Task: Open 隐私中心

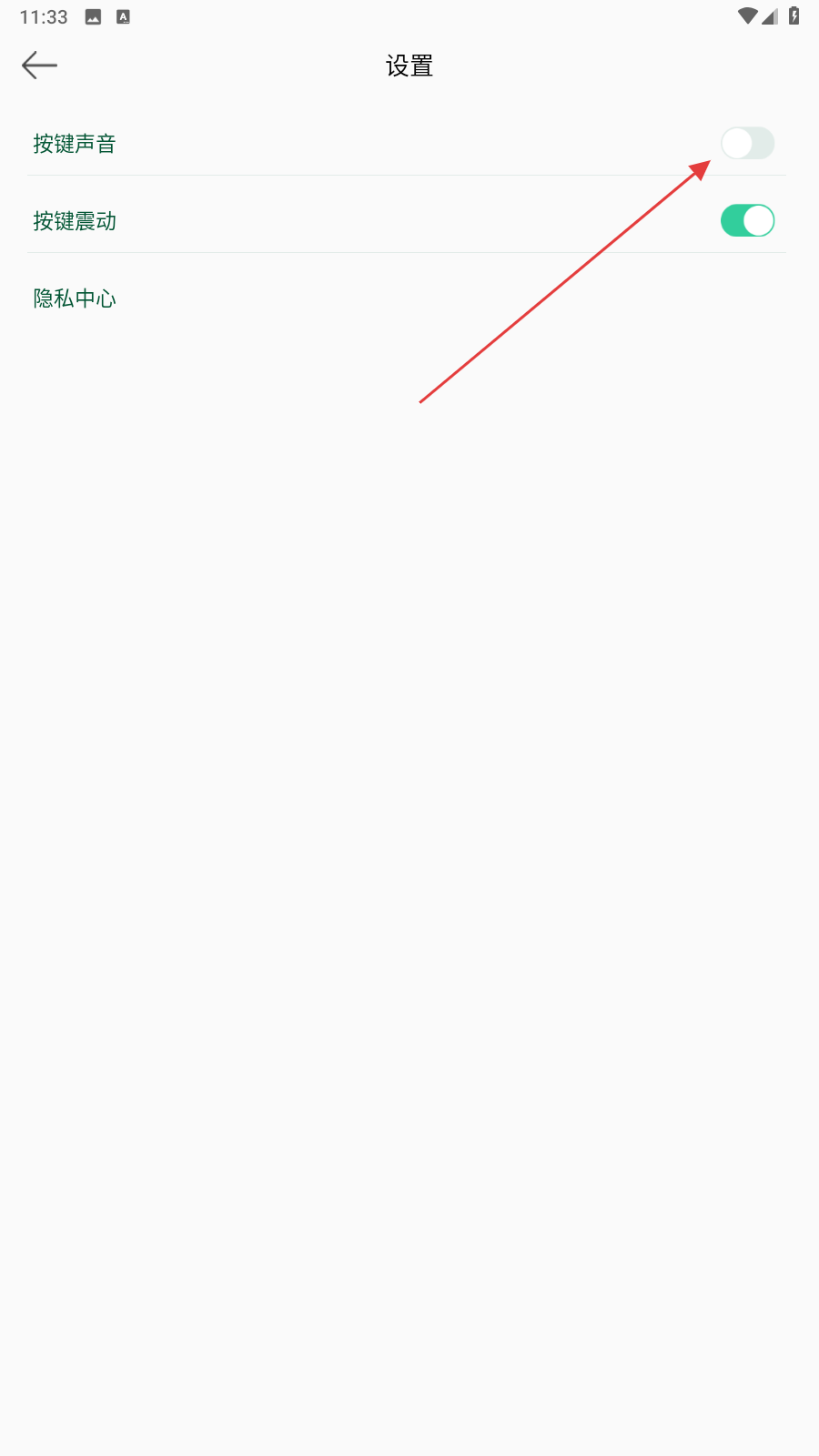Action: (75, 298)
